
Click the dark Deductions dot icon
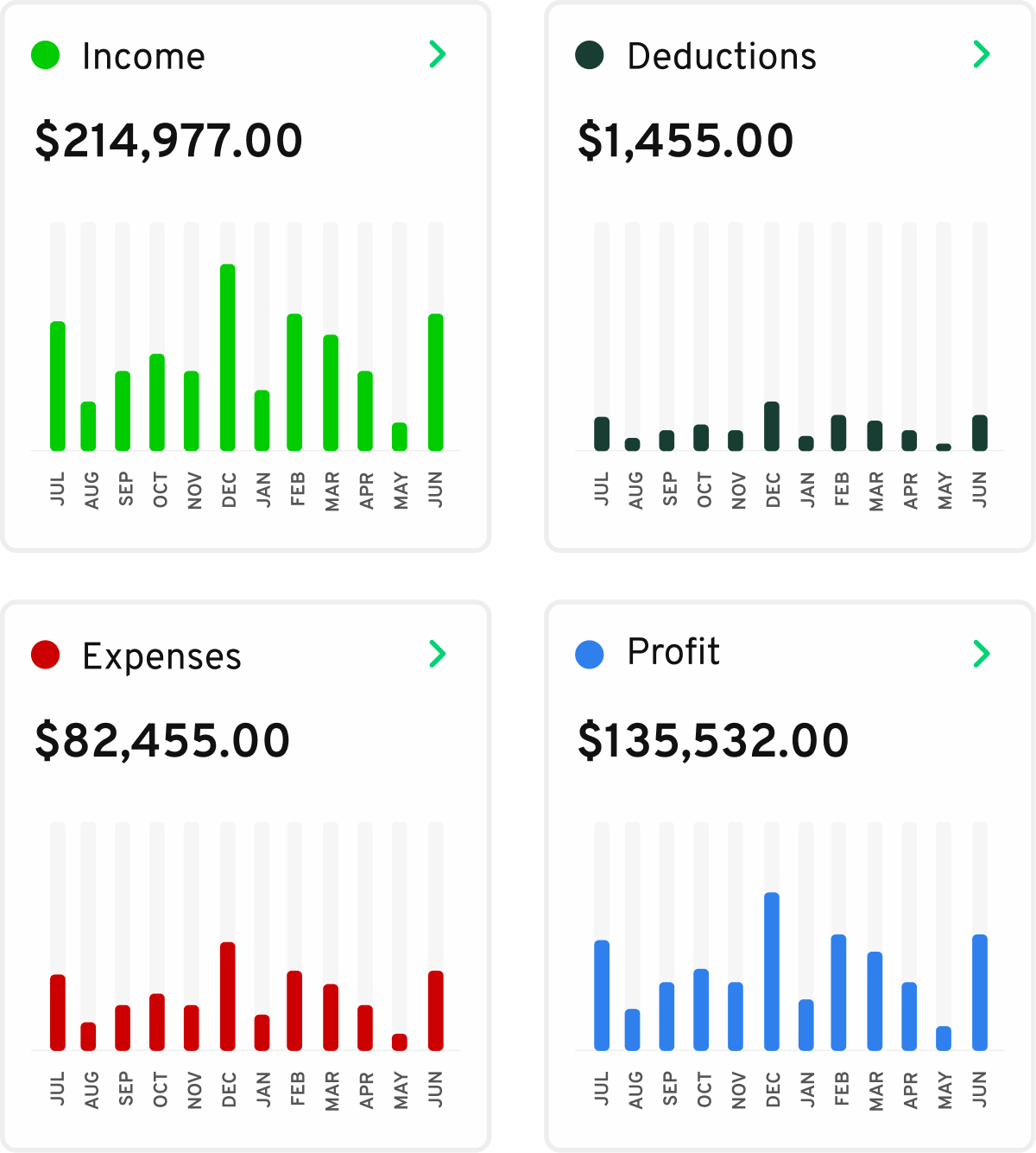pos(591,55)
